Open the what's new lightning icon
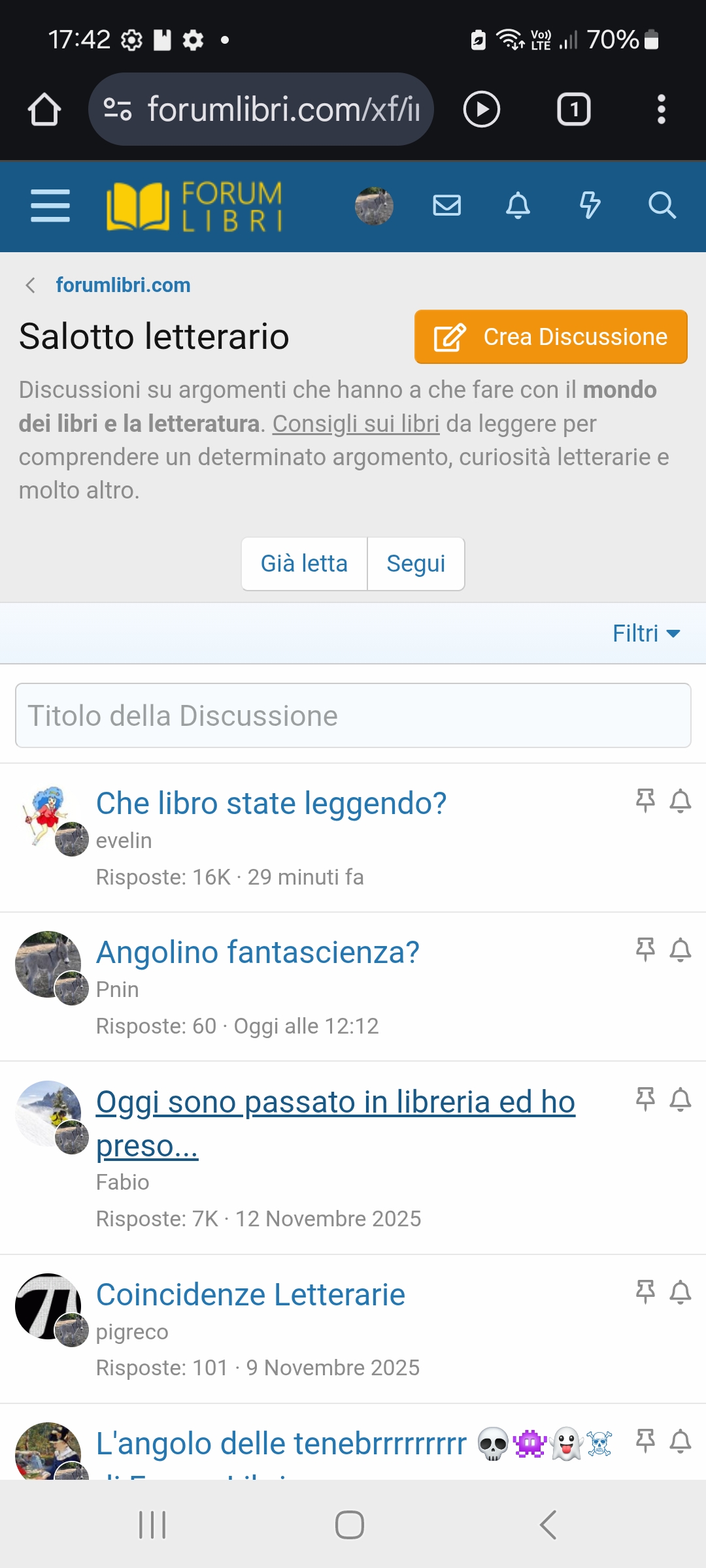 590,206
